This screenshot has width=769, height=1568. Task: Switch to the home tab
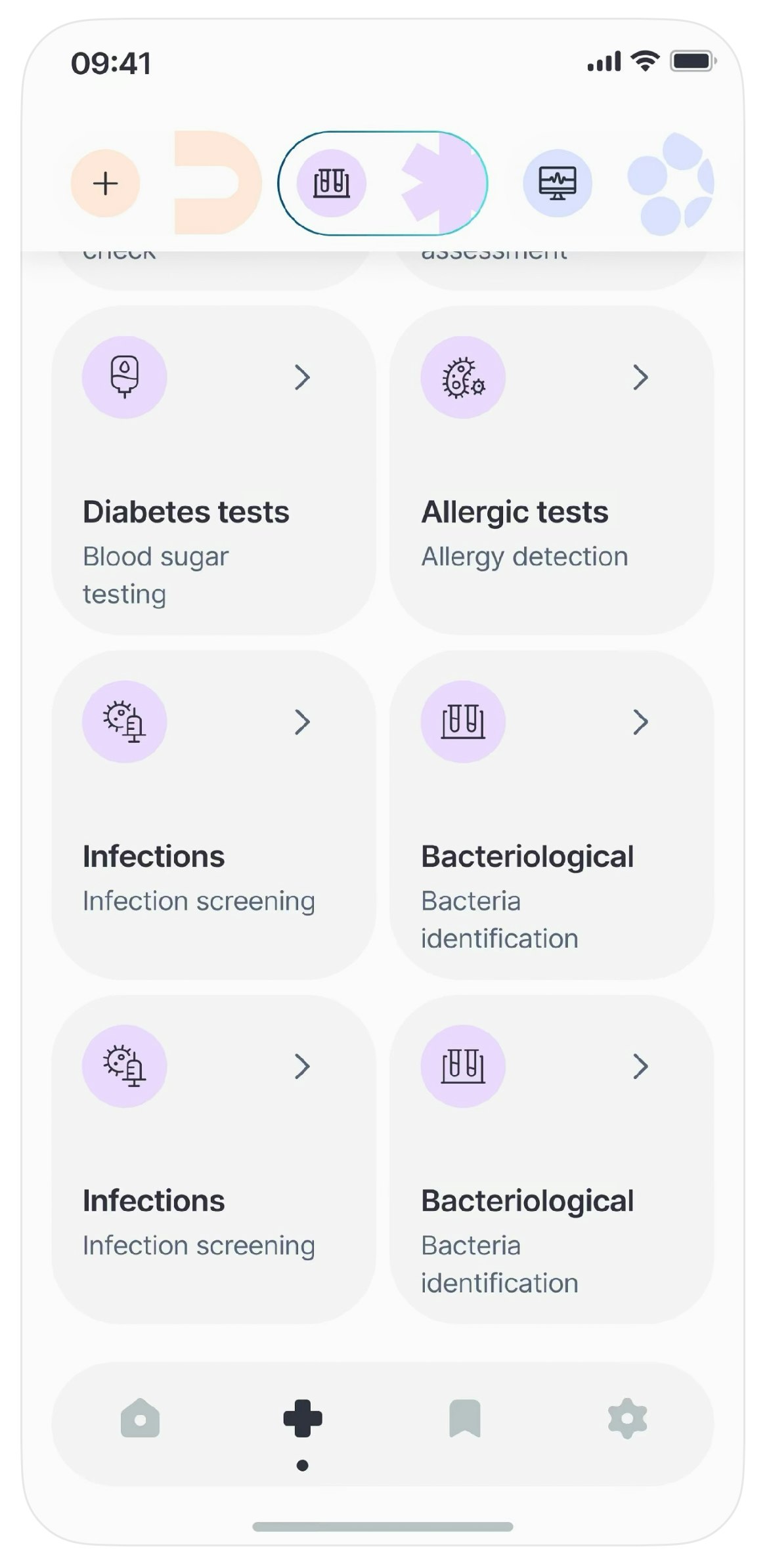tap(139, 1418)
